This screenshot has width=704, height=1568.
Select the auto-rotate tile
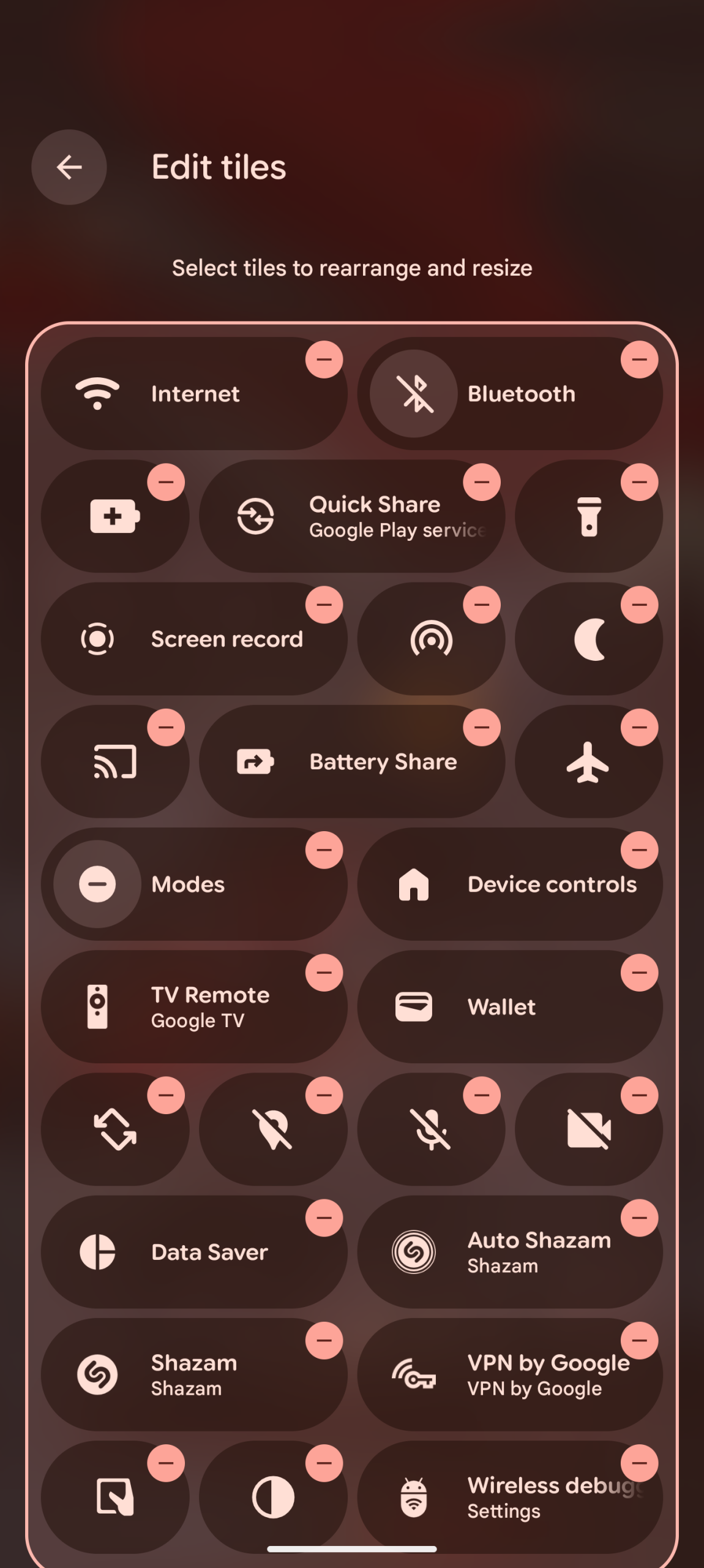tap(115, 1129)
